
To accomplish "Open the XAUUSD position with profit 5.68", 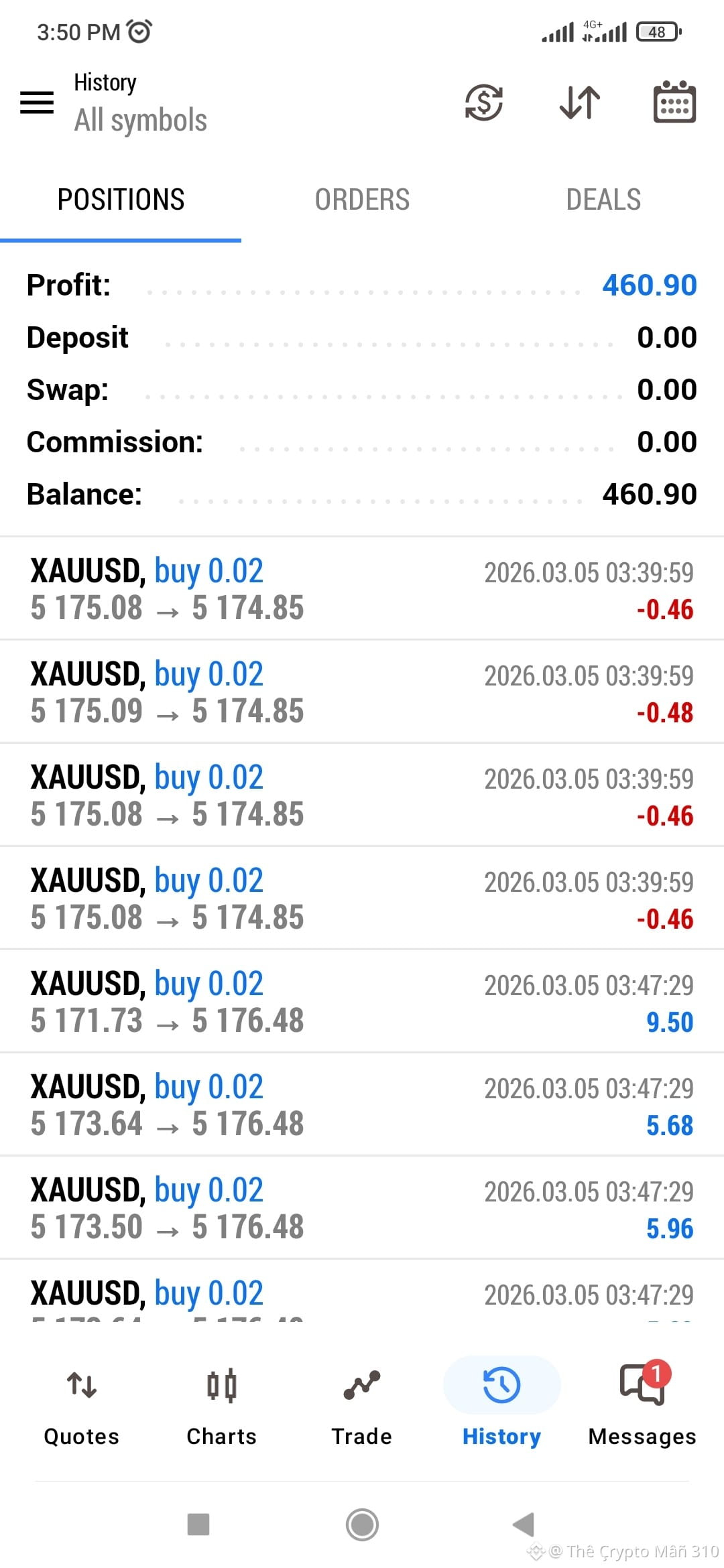I will (x=362, y=1104).
